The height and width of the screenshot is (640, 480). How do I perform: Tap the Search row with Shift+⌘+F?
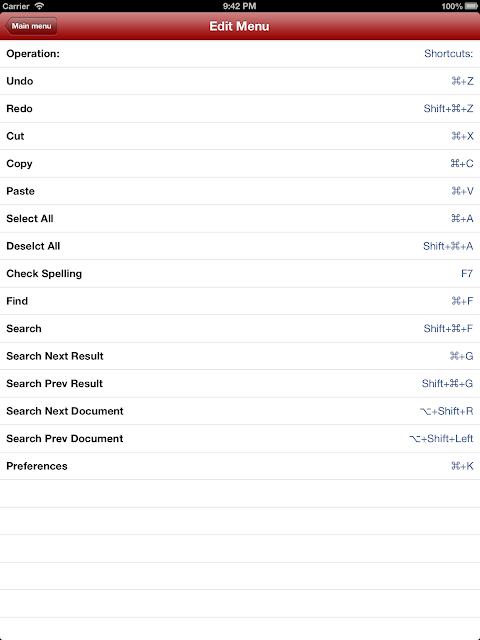click(240, 329)
